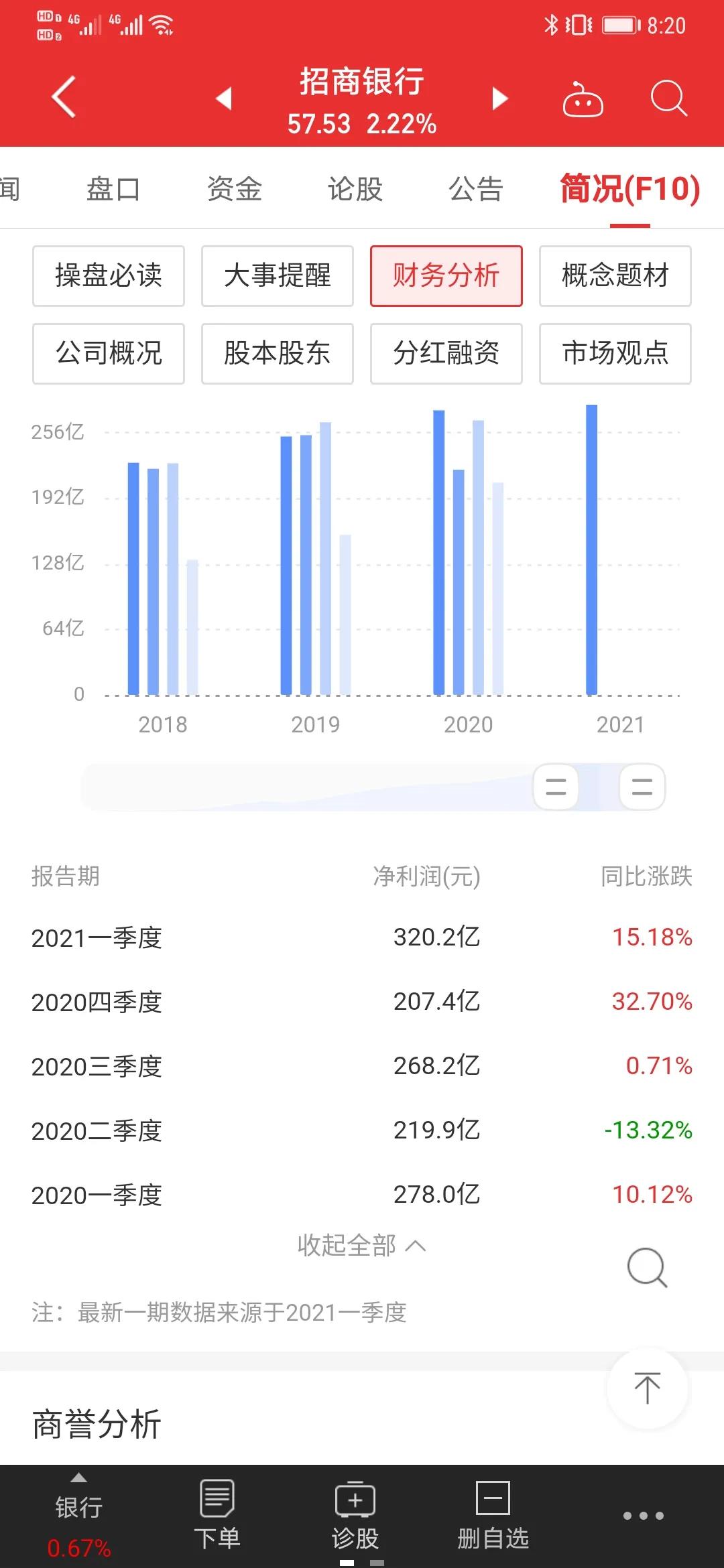The image size is (724, 1568).
Task: Open the 股本股东 section
Action: [277, 354]
